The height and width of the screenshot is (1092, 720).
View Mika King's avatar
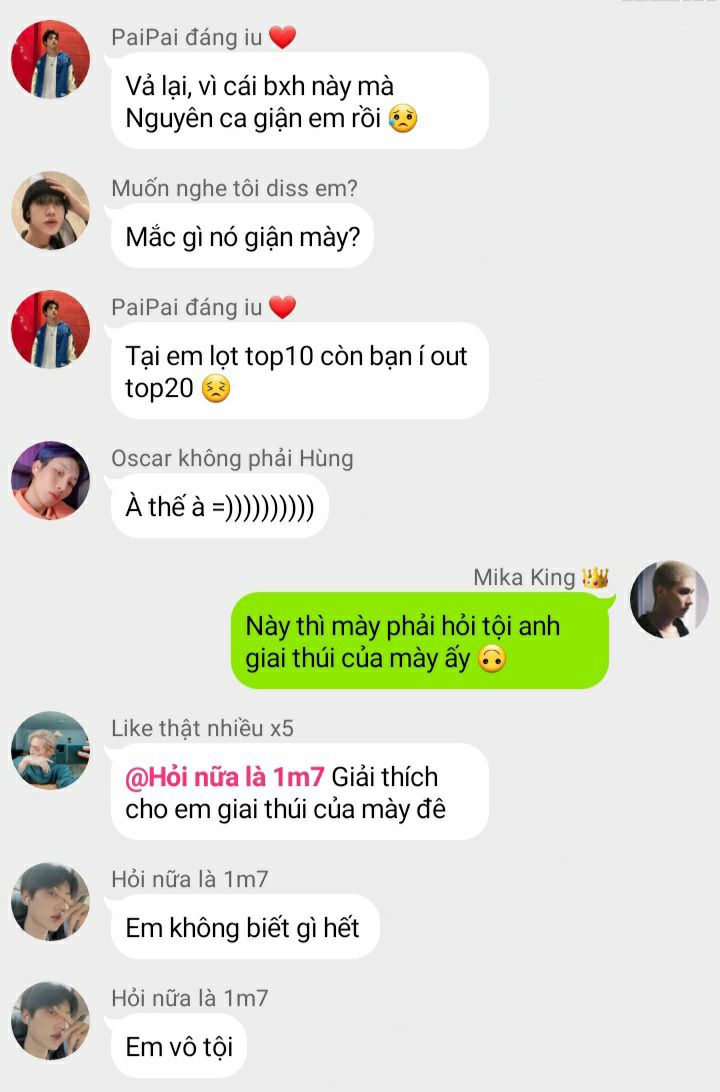click(669, 600)
